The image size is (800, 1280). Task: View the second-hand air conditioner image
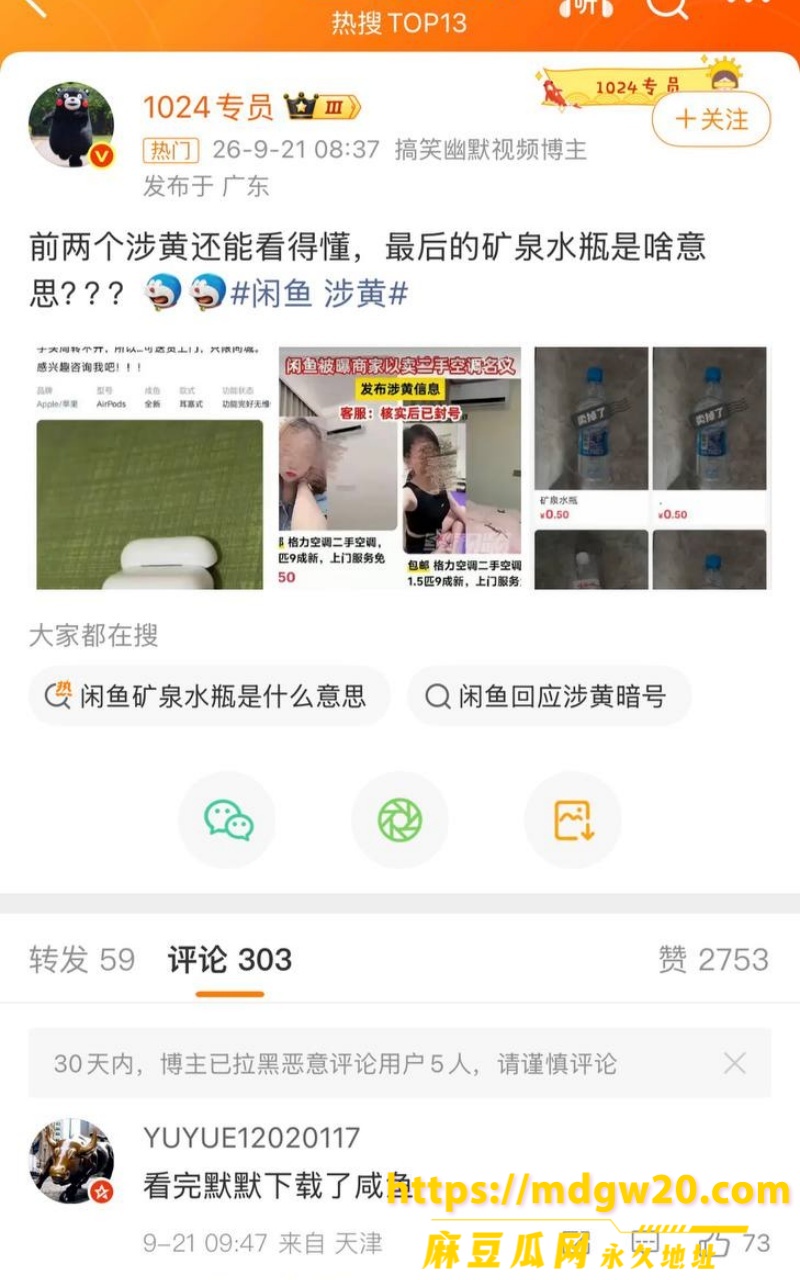point(400,467)
